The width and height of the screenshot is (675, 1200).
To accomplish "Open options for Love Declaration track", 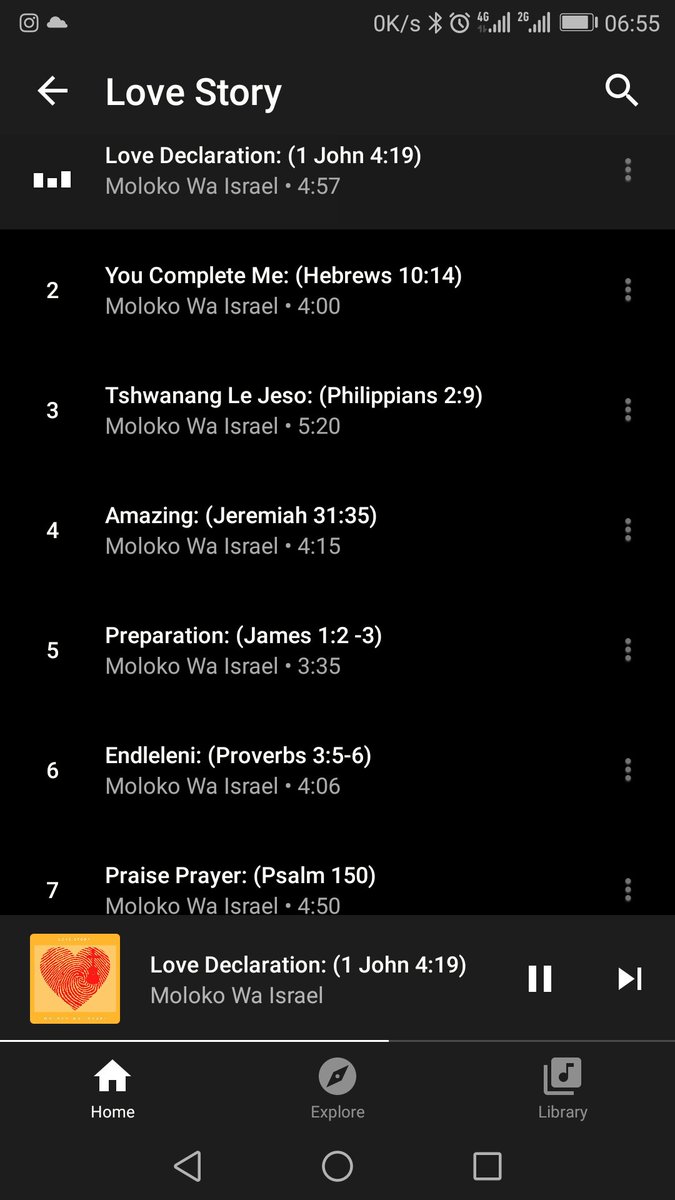I will 628,170.
